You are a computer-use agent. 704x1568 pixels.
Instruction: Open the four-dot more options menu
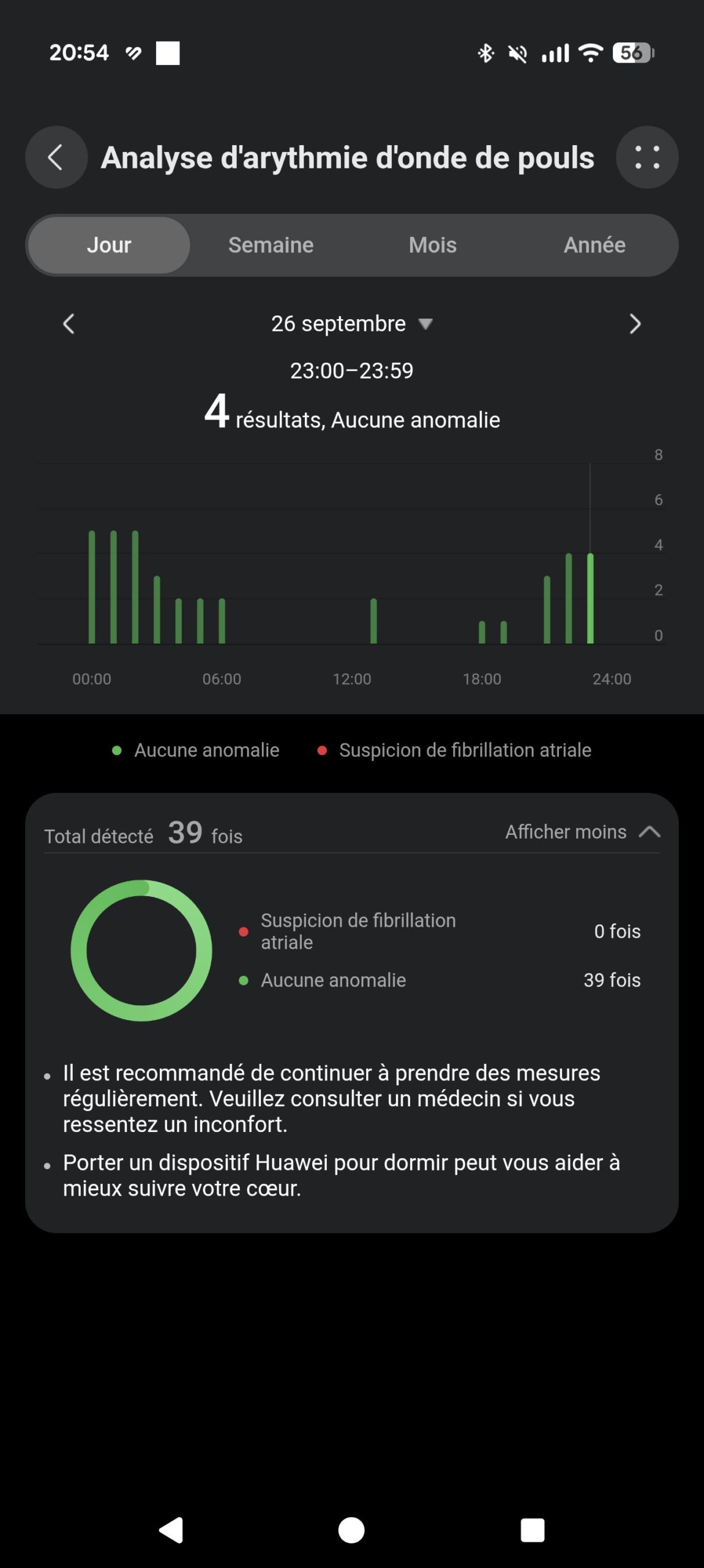tap(646, 157)
